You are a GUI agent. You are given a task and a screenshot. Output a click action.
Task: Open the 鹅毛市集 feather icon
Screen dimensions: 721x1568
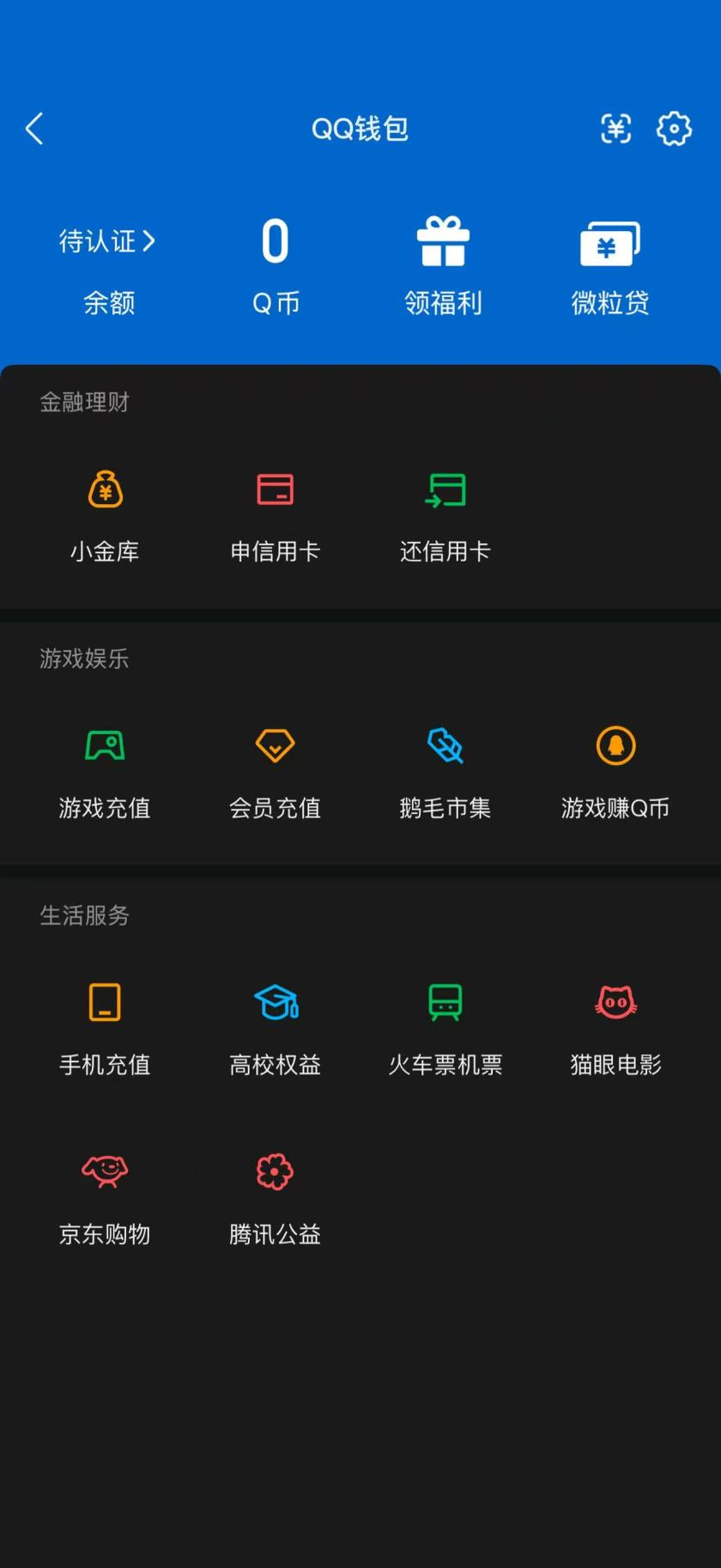pos(445,745)
